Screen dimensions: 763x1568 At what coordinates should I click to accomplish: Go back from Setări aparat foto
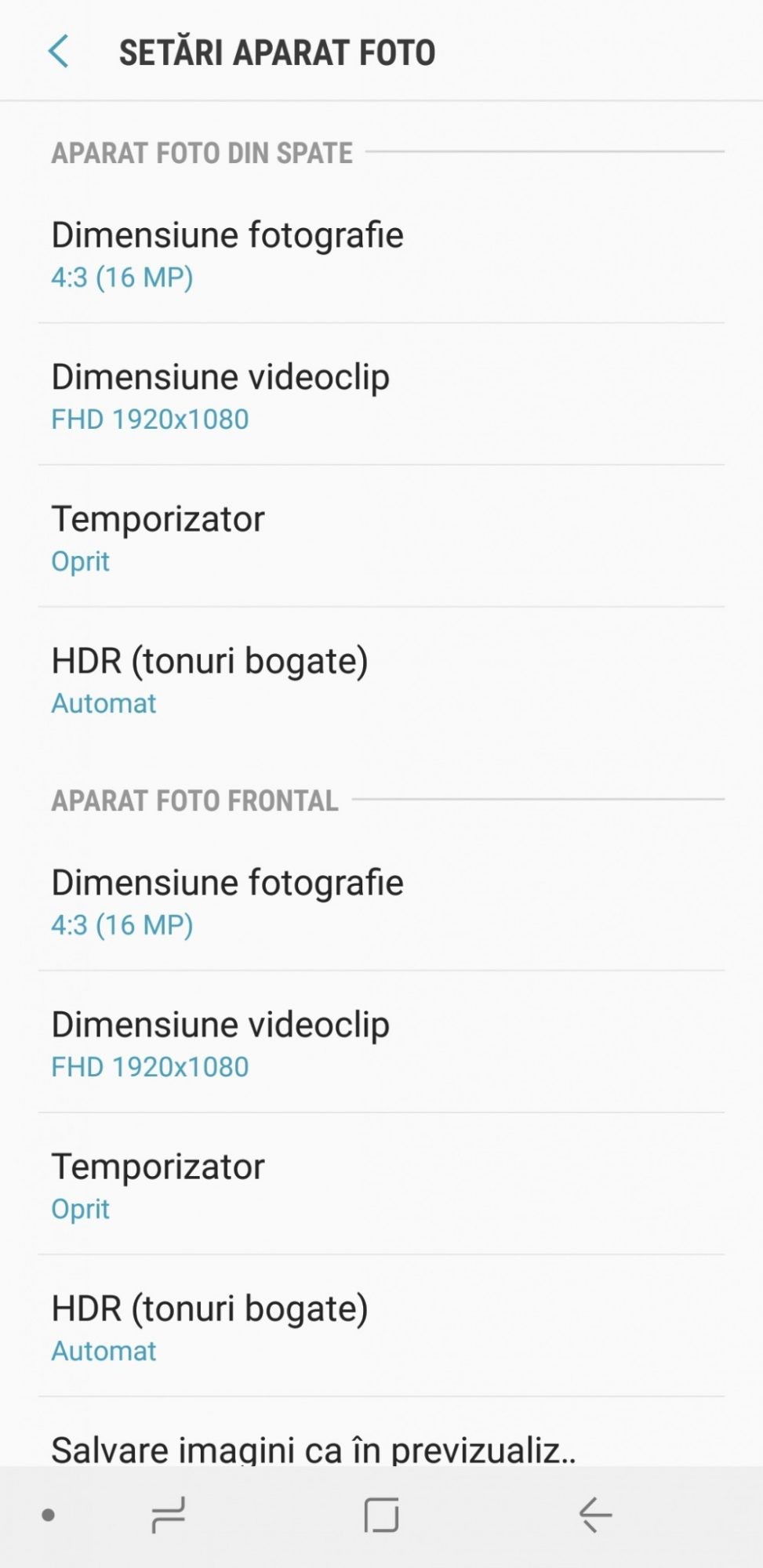click(59, 52)
